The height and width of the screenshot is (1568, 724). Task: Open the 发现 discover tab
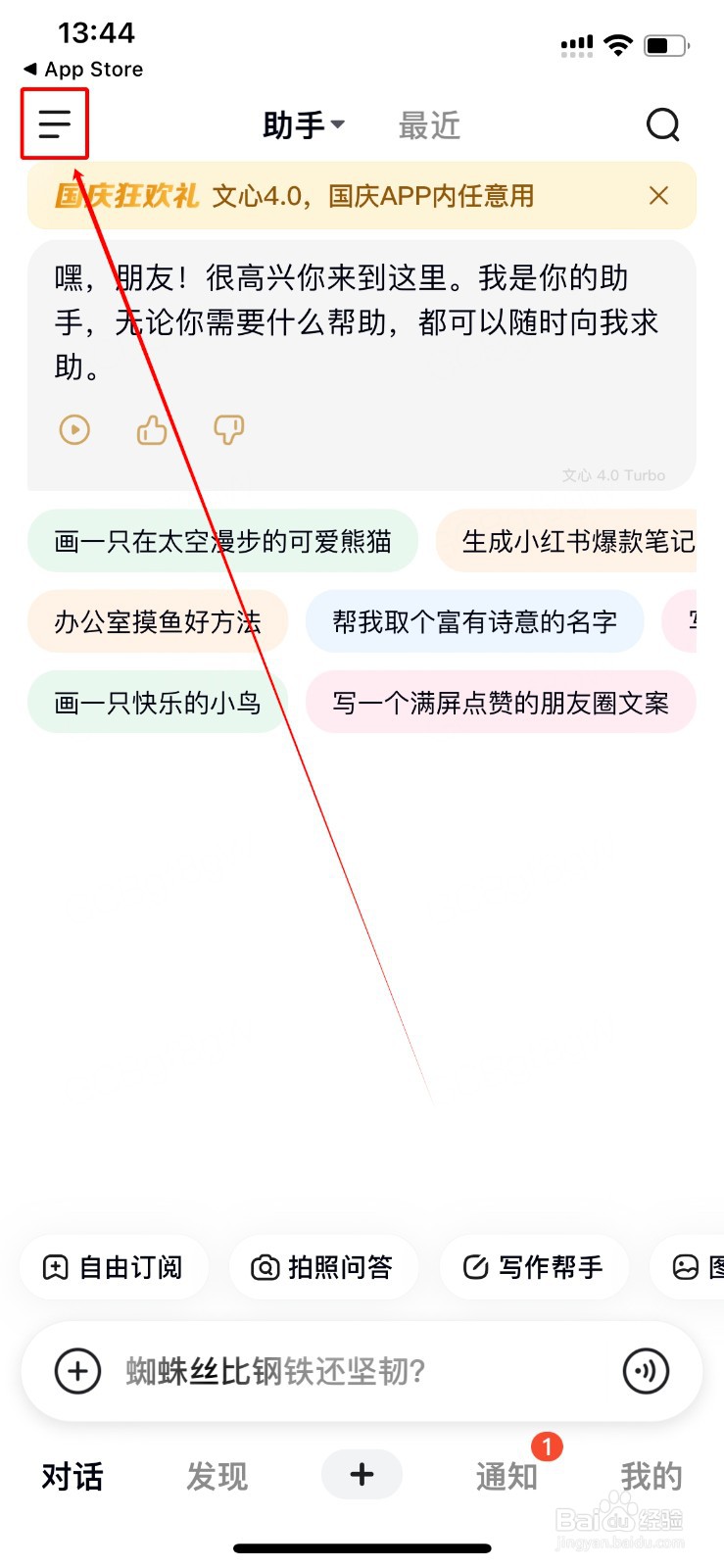click(217, 1477)
